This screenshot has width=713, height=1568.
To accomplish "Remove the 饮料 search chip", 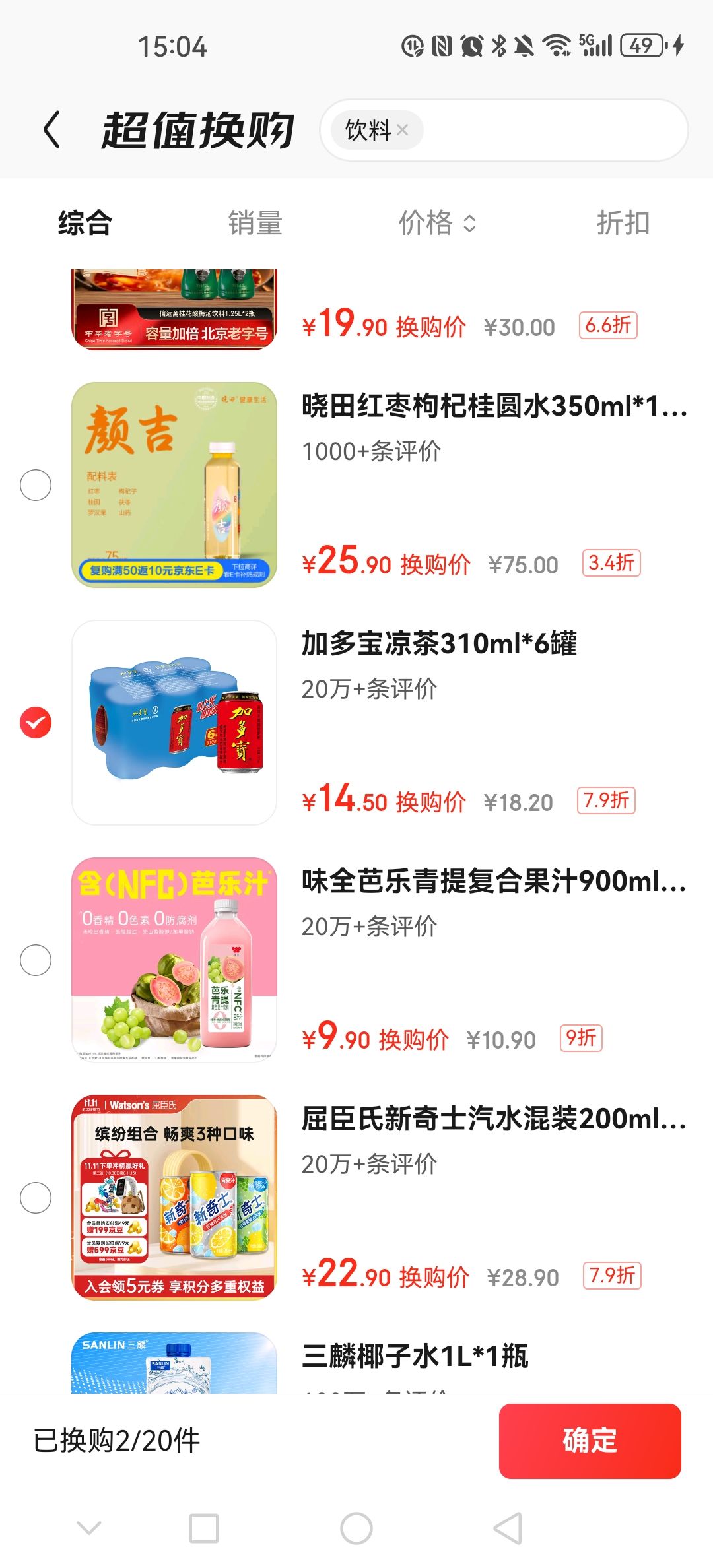I will pyautogui.click(x=402, y=130).
